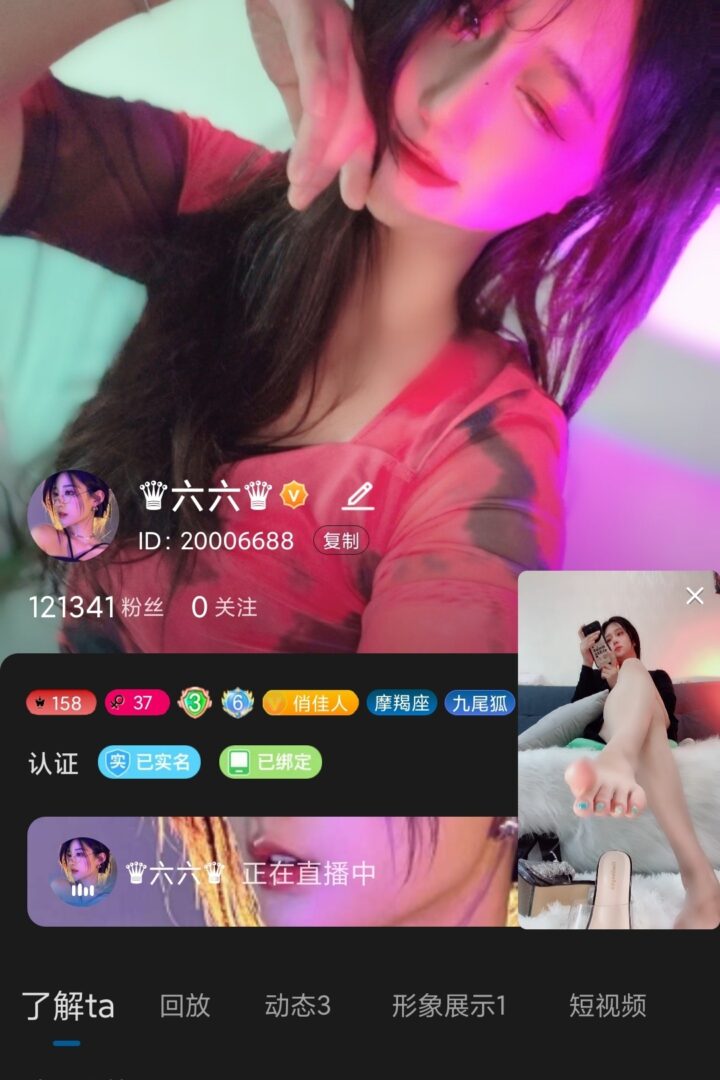Switch to the 回放 tab
The height and width of the screenshot is (1080, 720).
click(x=185, y=1006)
